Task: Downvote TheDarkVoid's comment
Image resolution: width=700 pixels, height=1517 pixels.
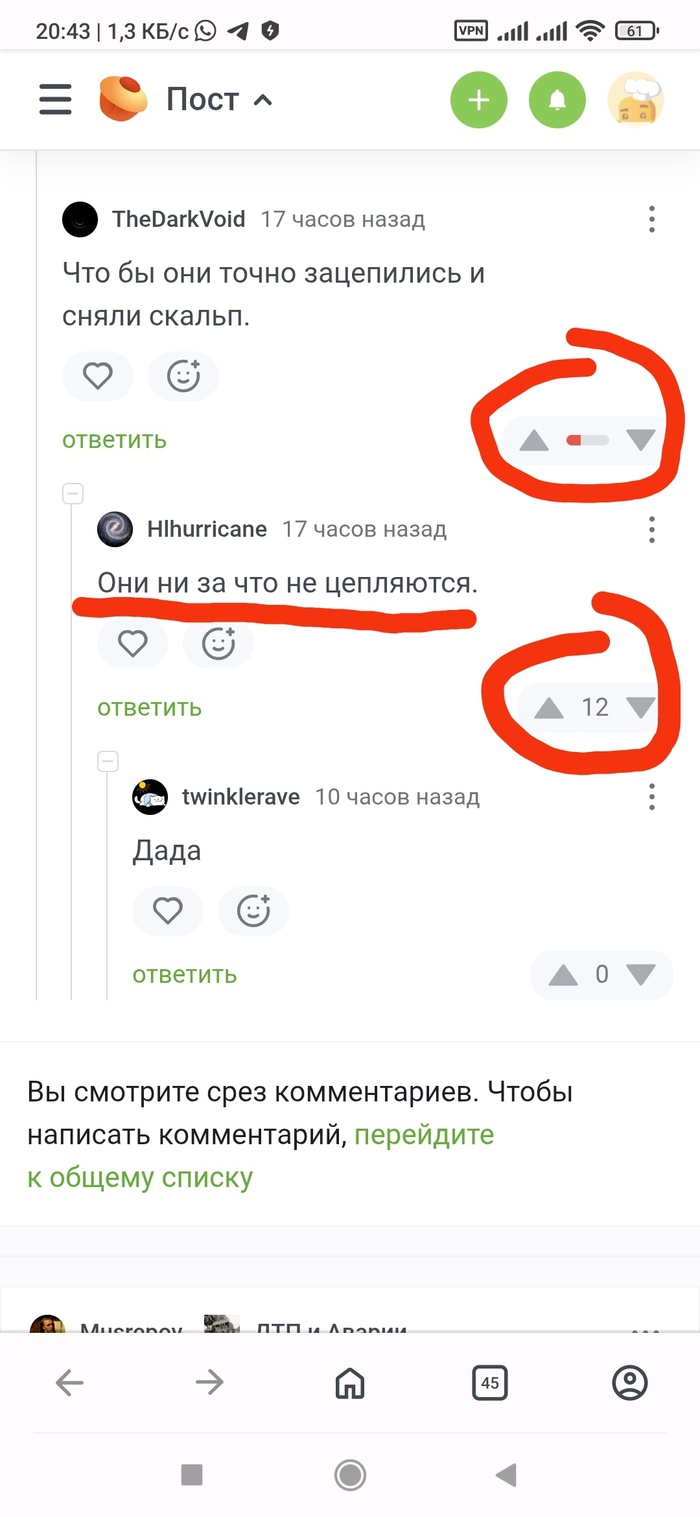Action: point(640,440)
